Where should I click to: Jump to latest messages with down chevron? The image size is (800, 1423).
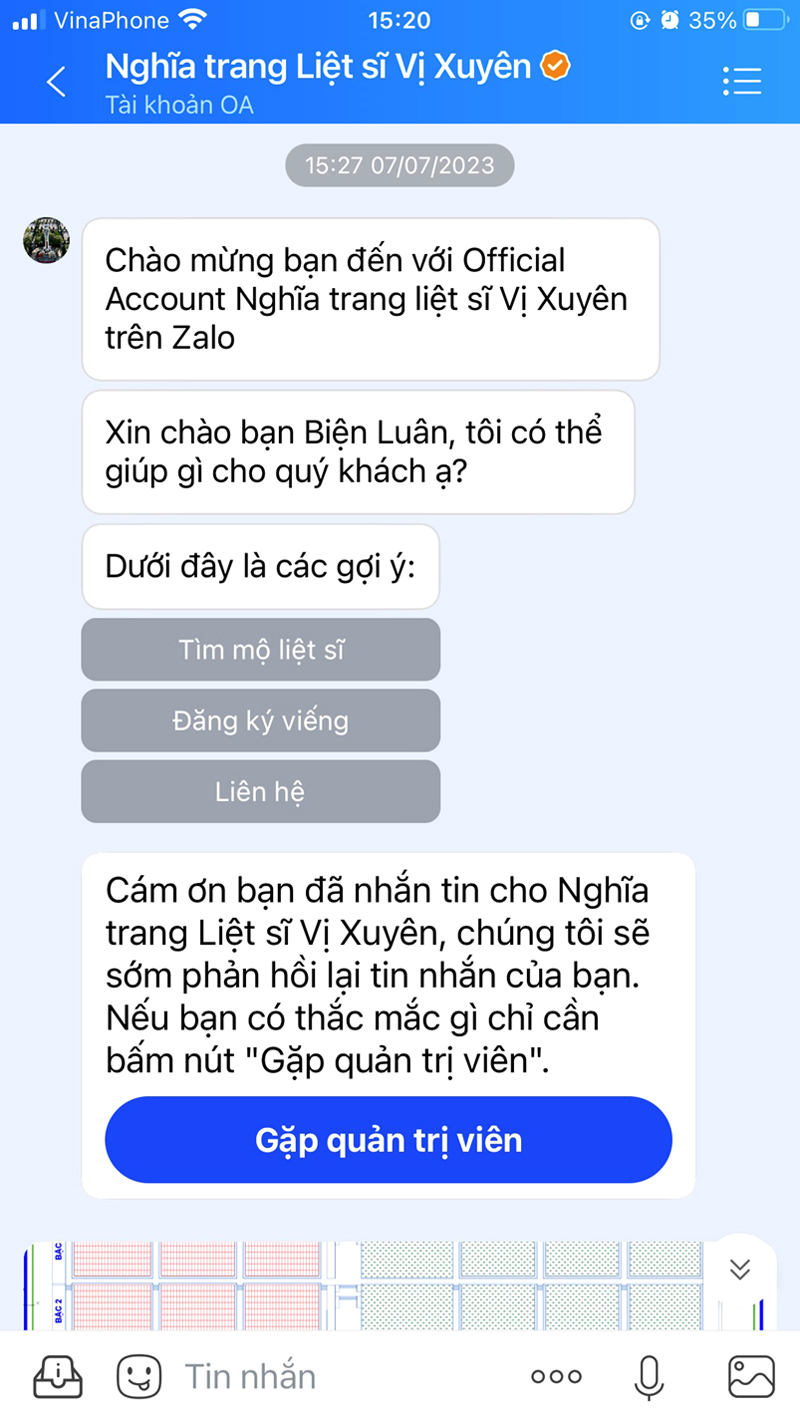pos(740,1269)
